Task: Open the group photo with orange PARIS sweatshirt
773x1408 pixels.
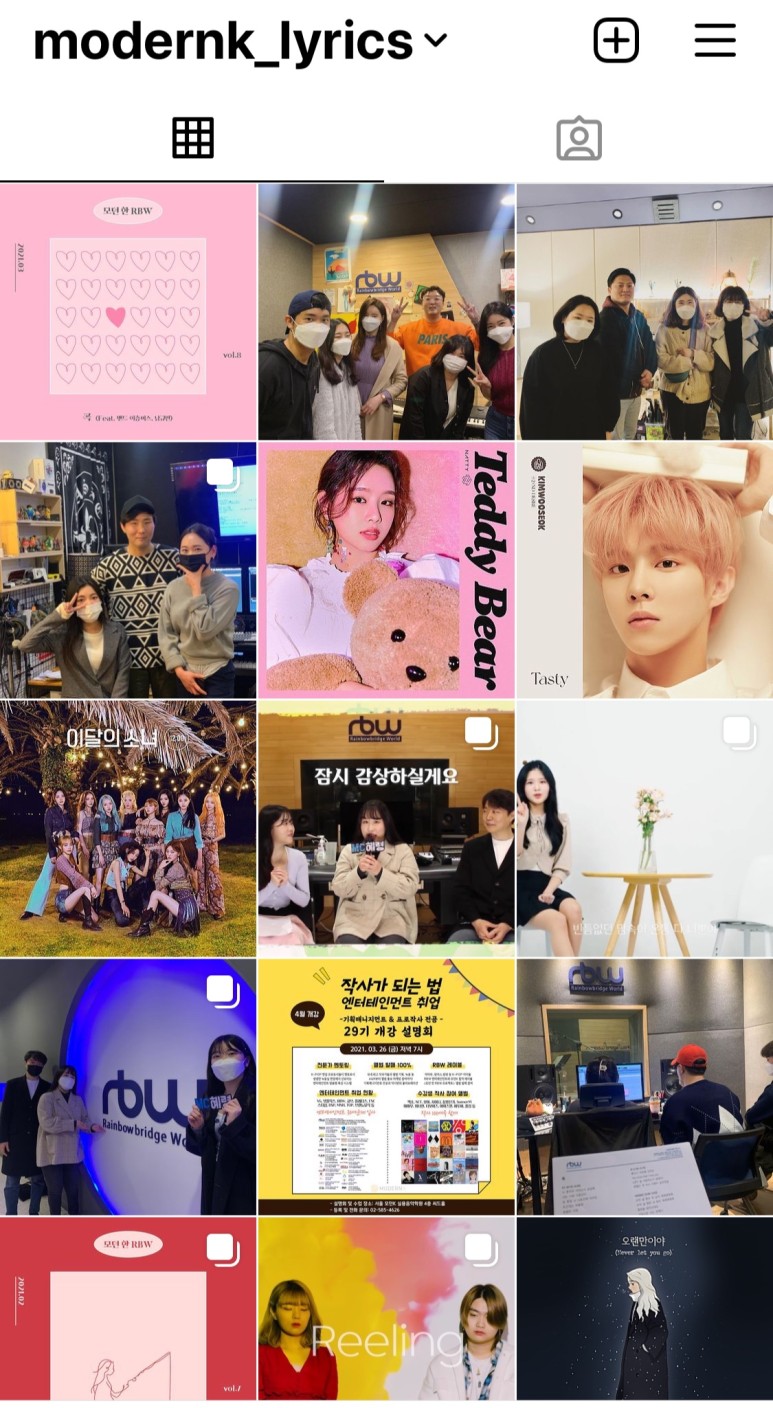Action: pos(386,312)
